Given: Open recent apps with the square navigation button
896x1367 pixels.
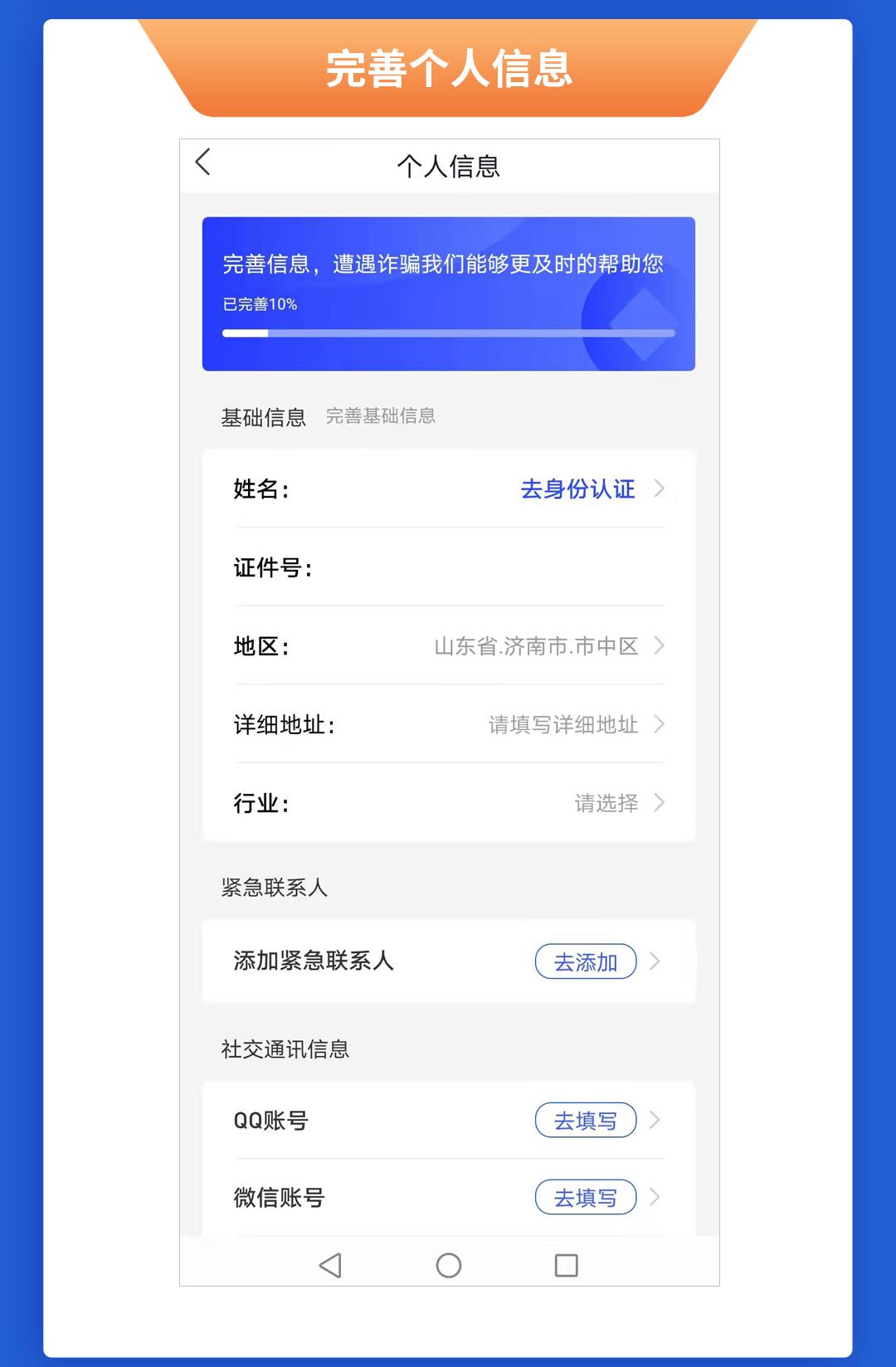Looking at the screenshot, I should (x=567, y=1267).
